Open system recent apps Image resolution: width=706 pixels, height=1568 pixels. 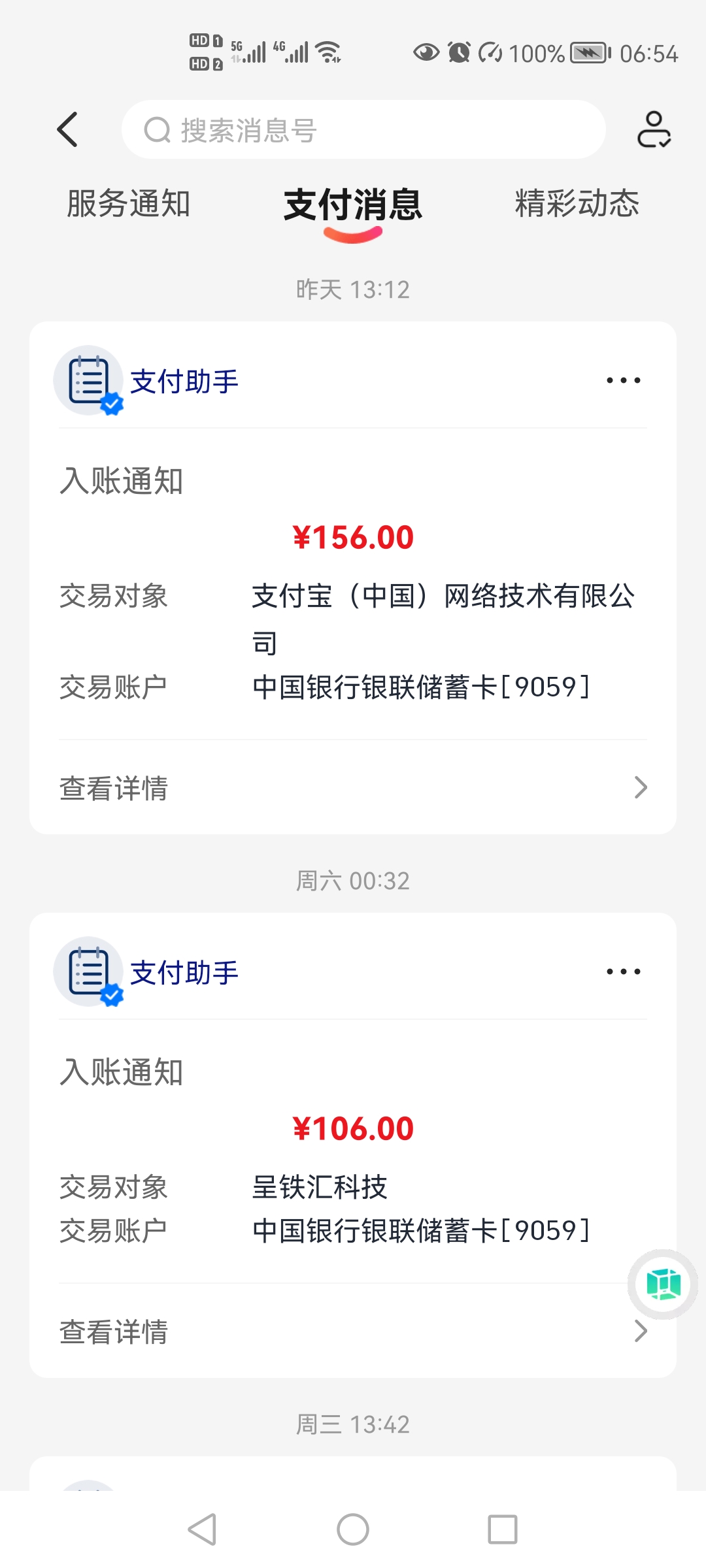[503, 1529]
